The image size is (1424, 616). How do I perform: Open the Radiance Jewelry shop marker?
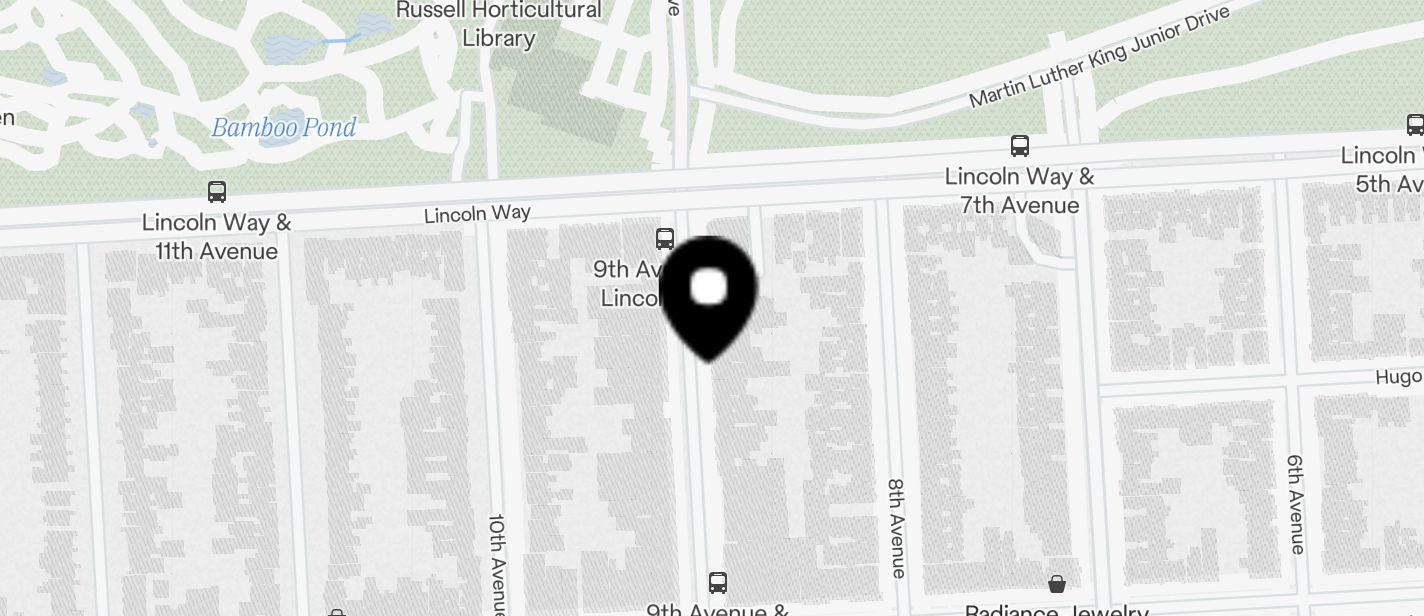1056,584
